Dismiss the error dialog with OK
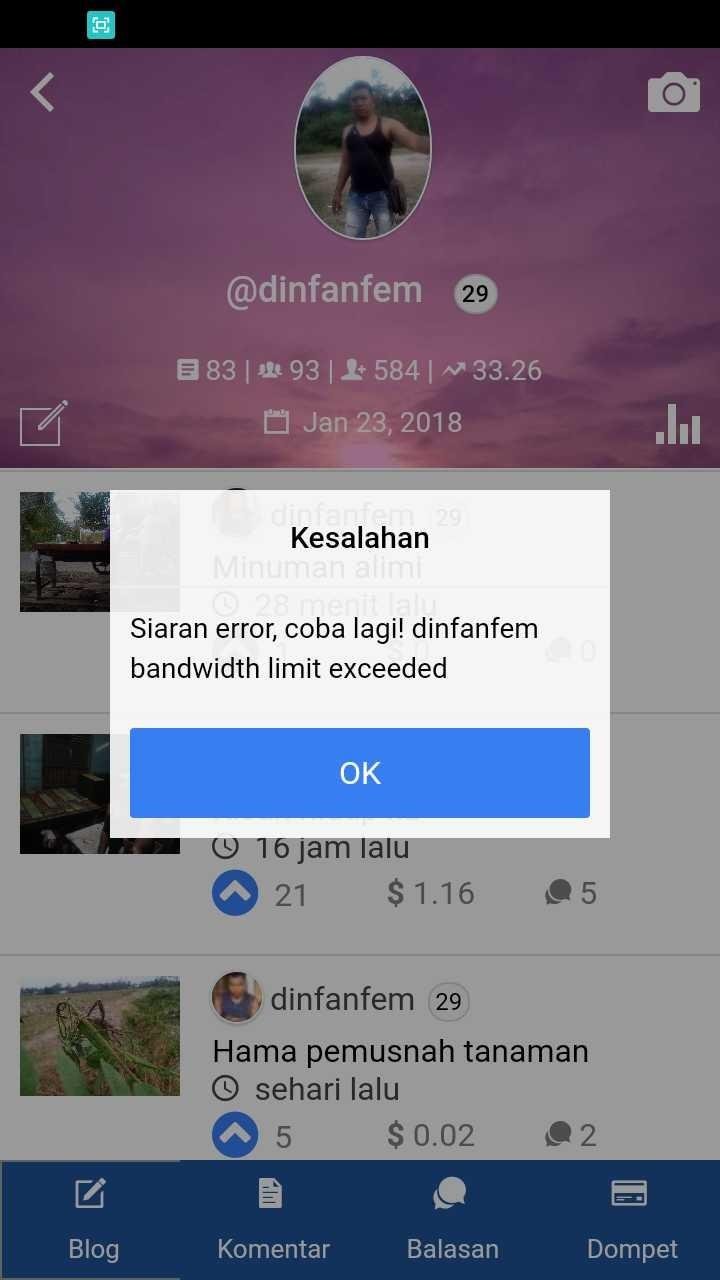The image size is (720, 1280). pyautogui.click(x=360, y=773)
